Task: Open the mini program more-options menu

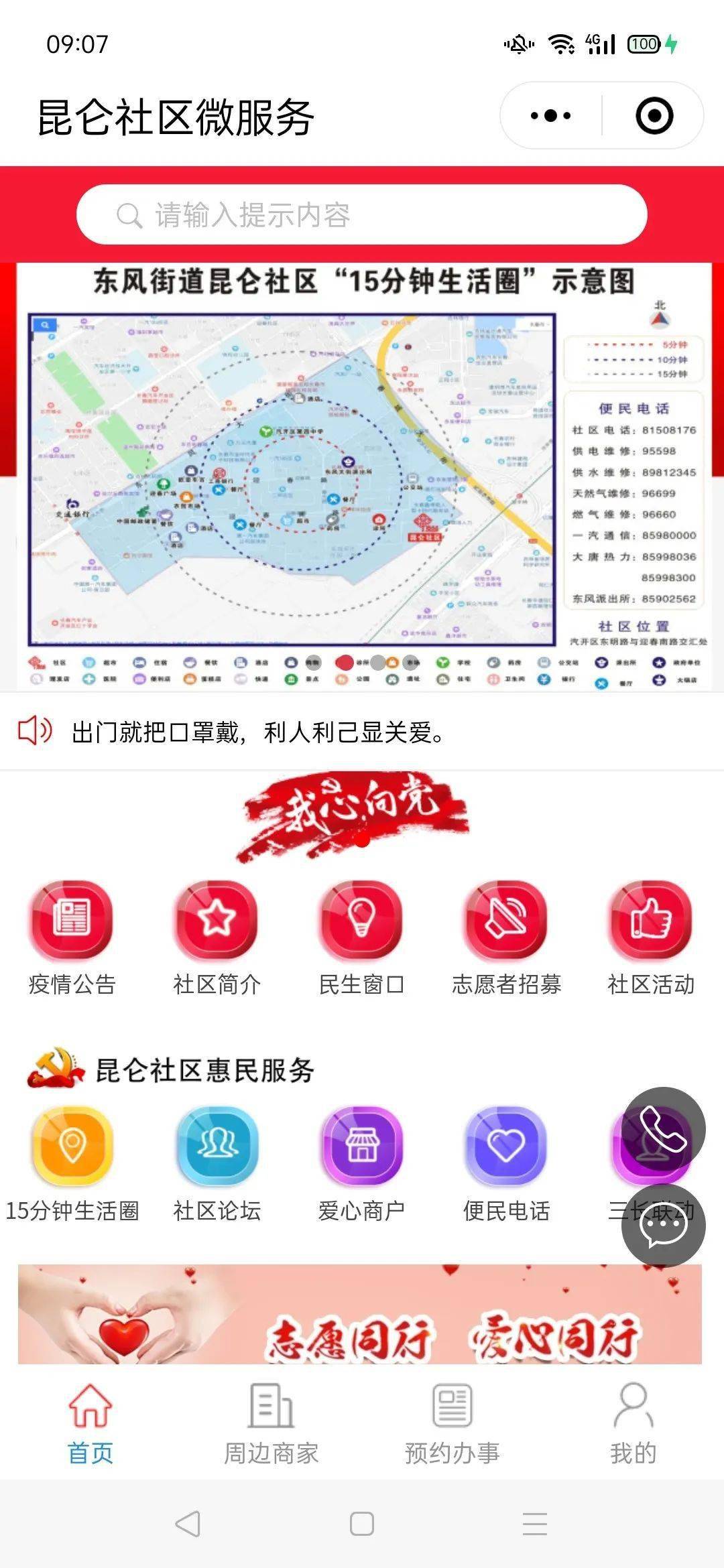Action: 550,115
